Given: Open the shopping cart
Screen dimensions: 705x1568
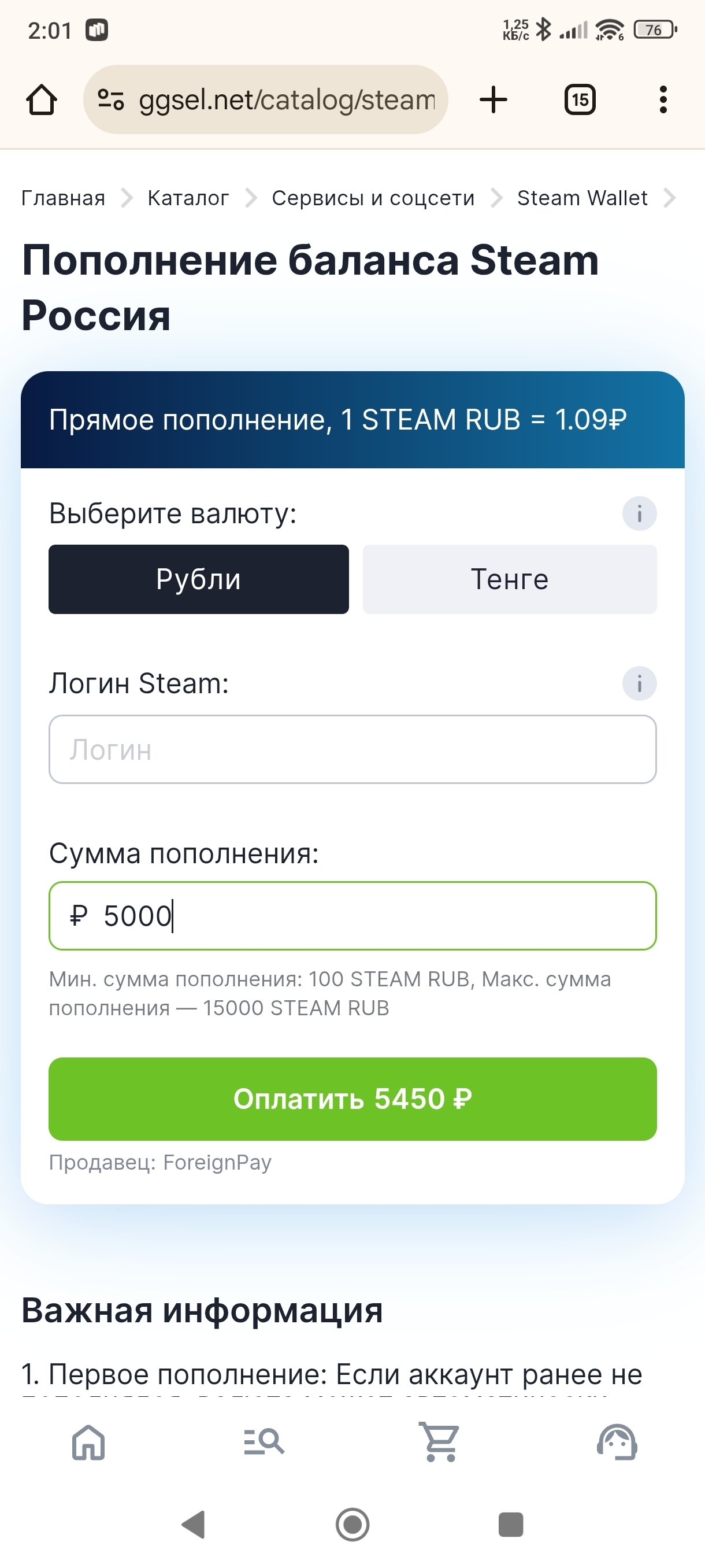Looking at the screenshot, I should coord(440,1442).
